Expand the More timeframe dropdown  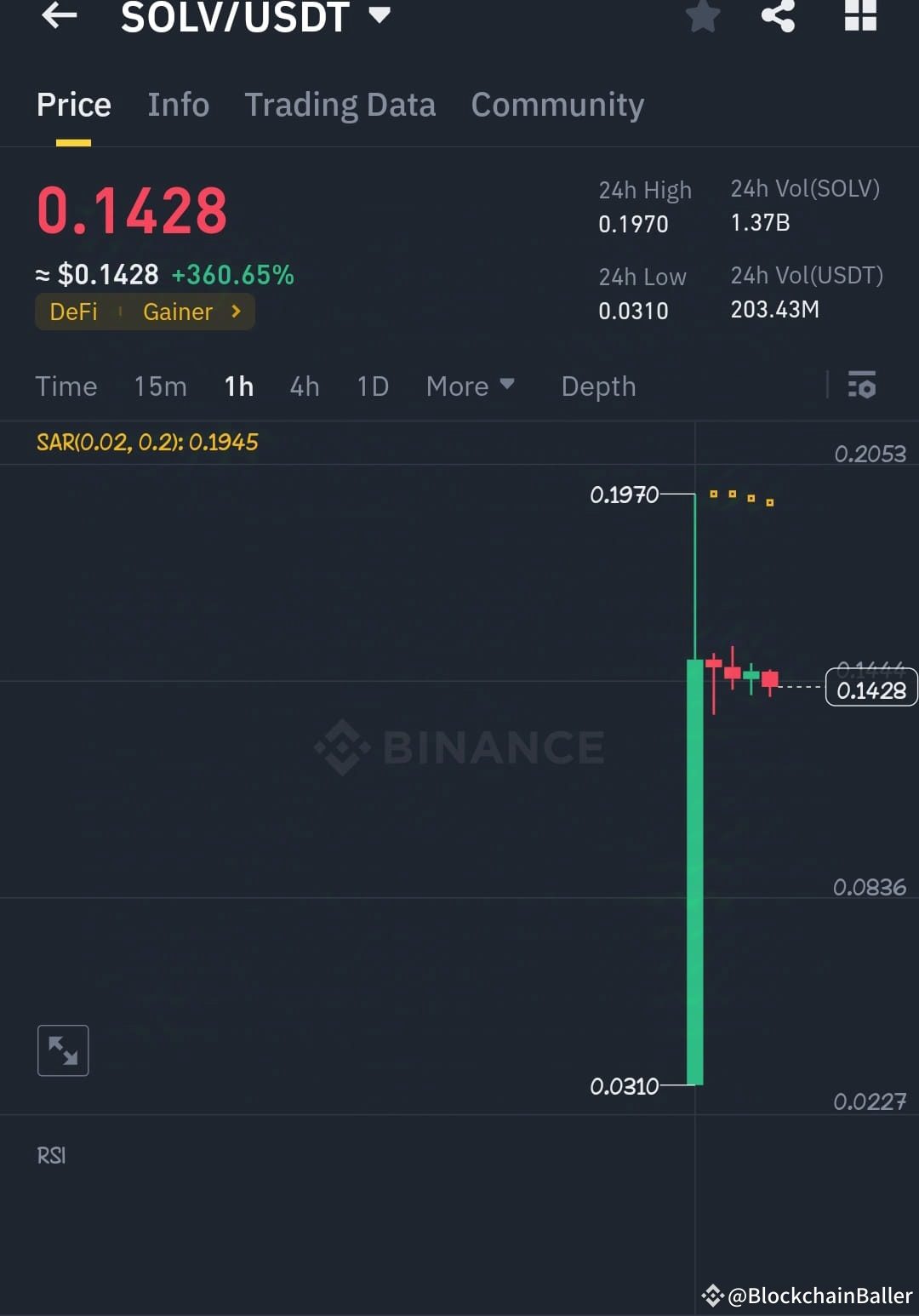tap(470, 386)
